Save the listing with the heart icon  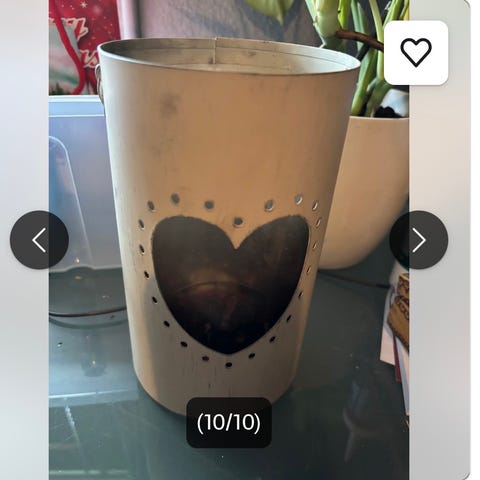[x=416, y=53]
